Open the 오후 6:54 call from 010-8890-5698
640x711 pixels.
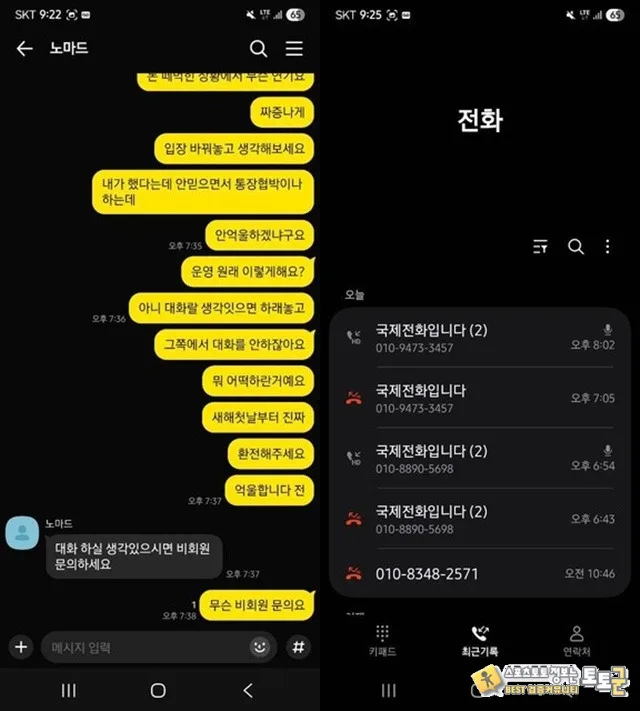(480, 458)
